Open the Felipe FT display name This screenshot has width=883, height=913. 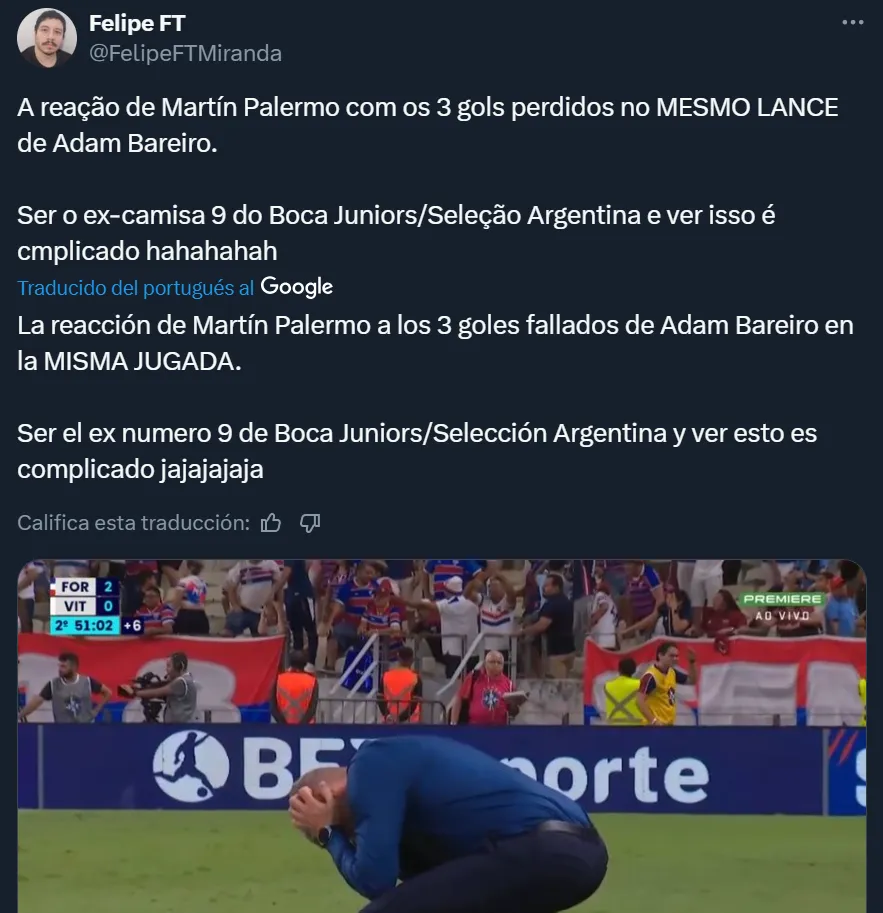tap(137, 23)
